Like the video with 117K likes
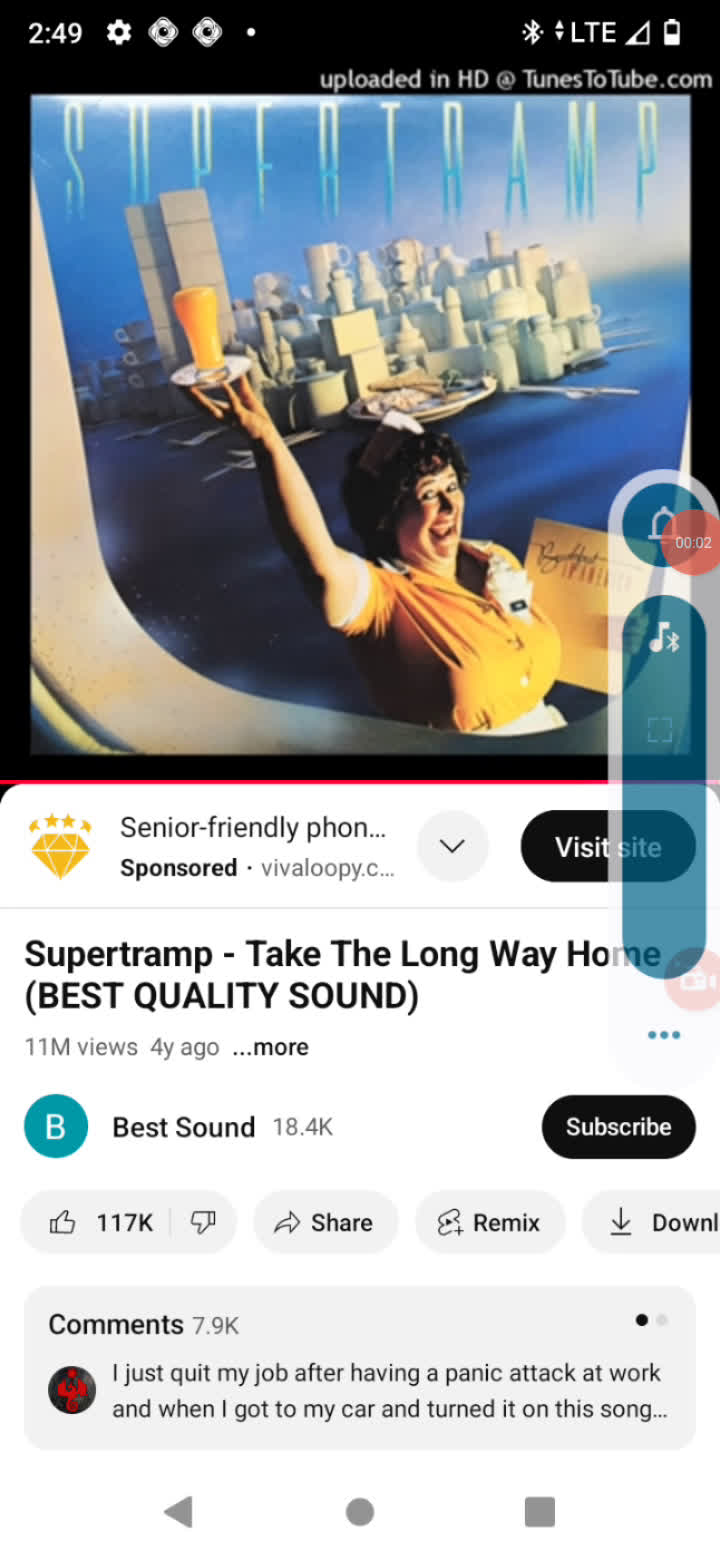The height and width of the screenshot is (1560, 720). point(100,1222)
